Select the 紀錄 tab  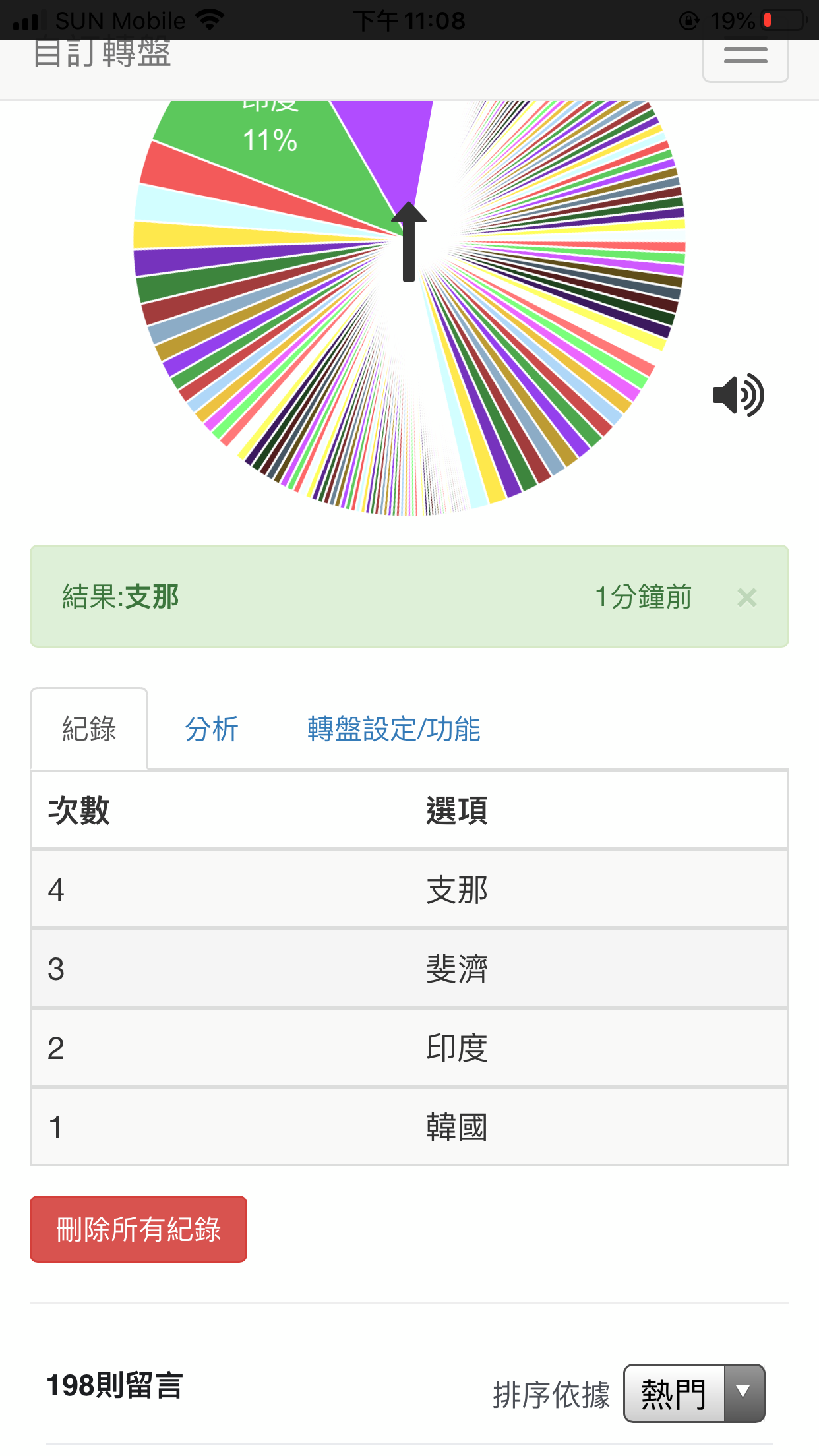click(x=89, y=729)
